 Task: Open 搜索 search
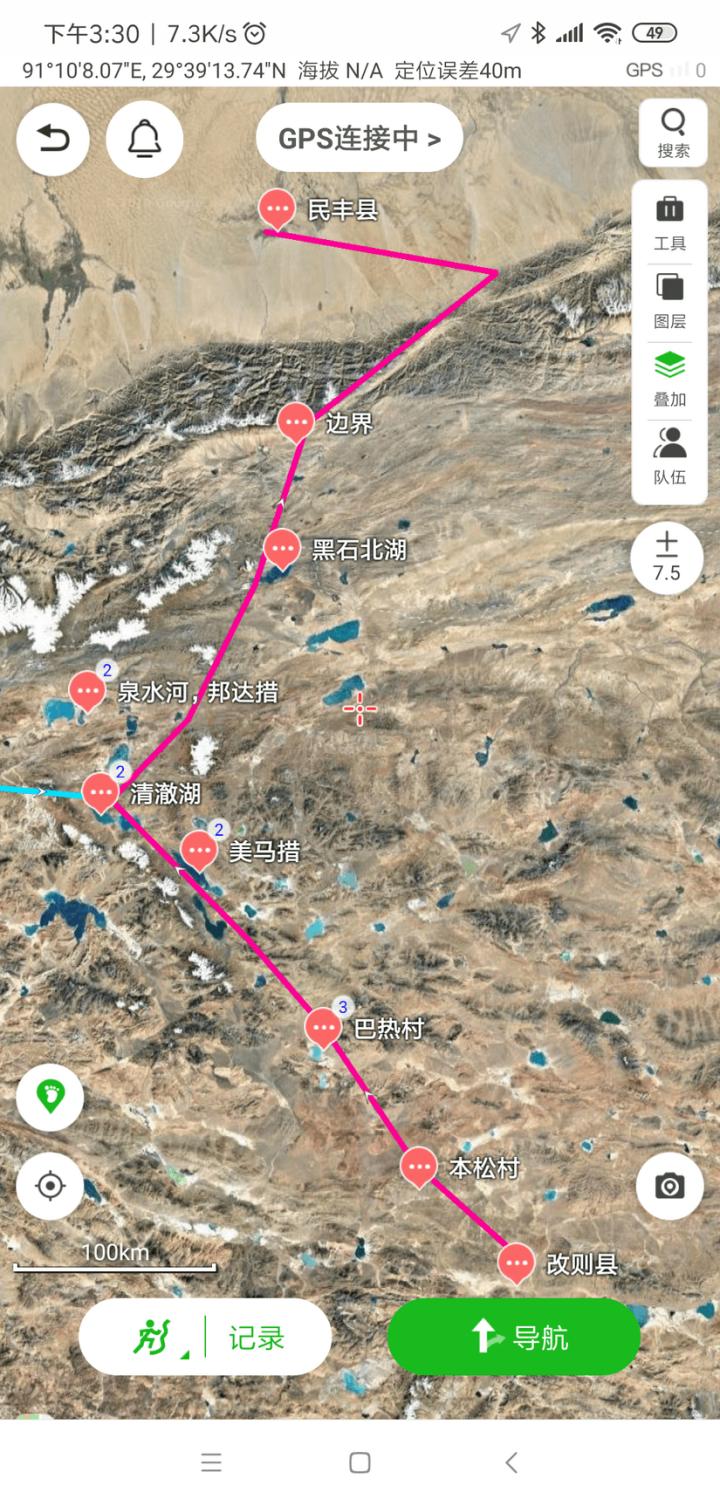673,133
